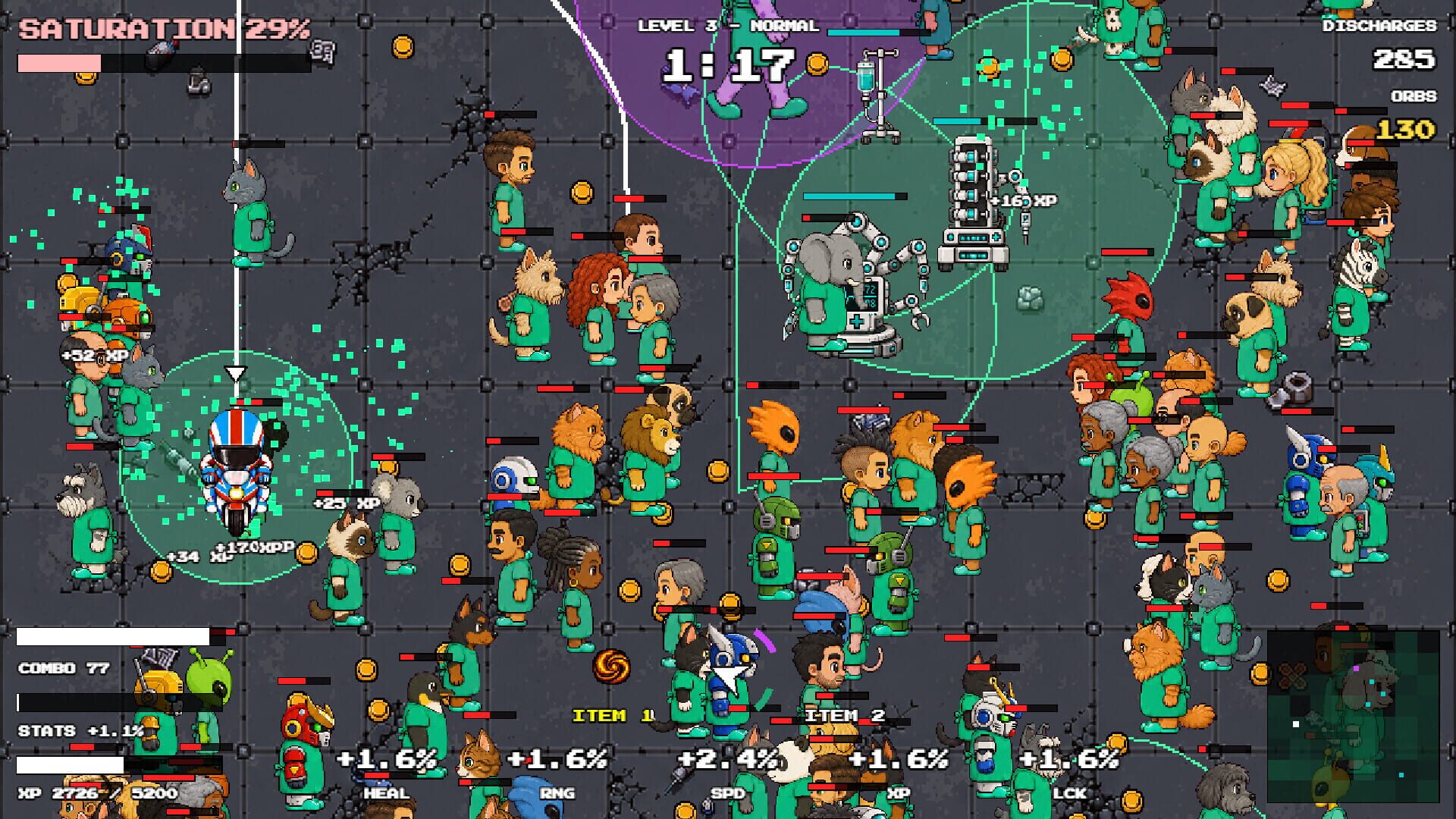
Task: Activate the ITEM 1 slot
Action: point(613,715)
